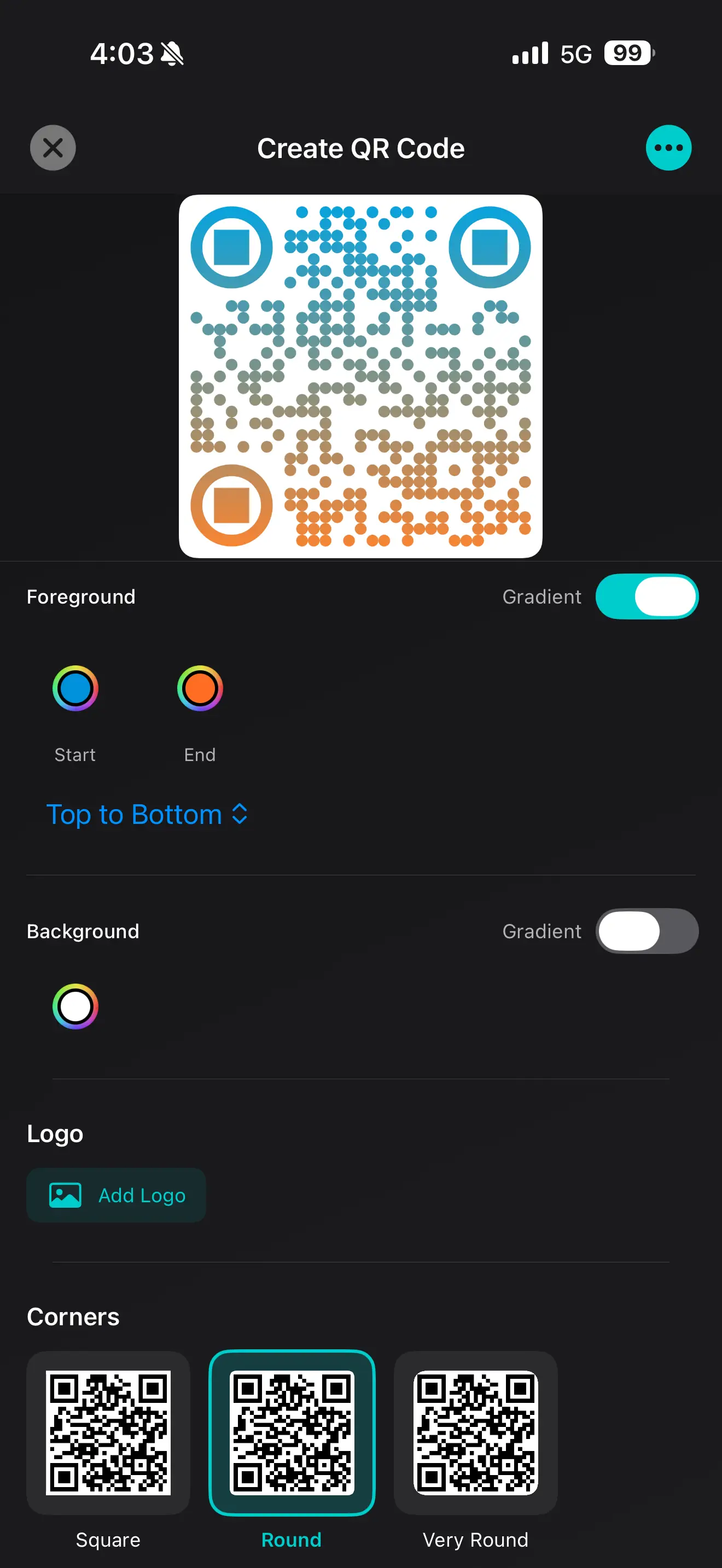
Task: Tap the Add Logo button
Action: click(117, 1194)
